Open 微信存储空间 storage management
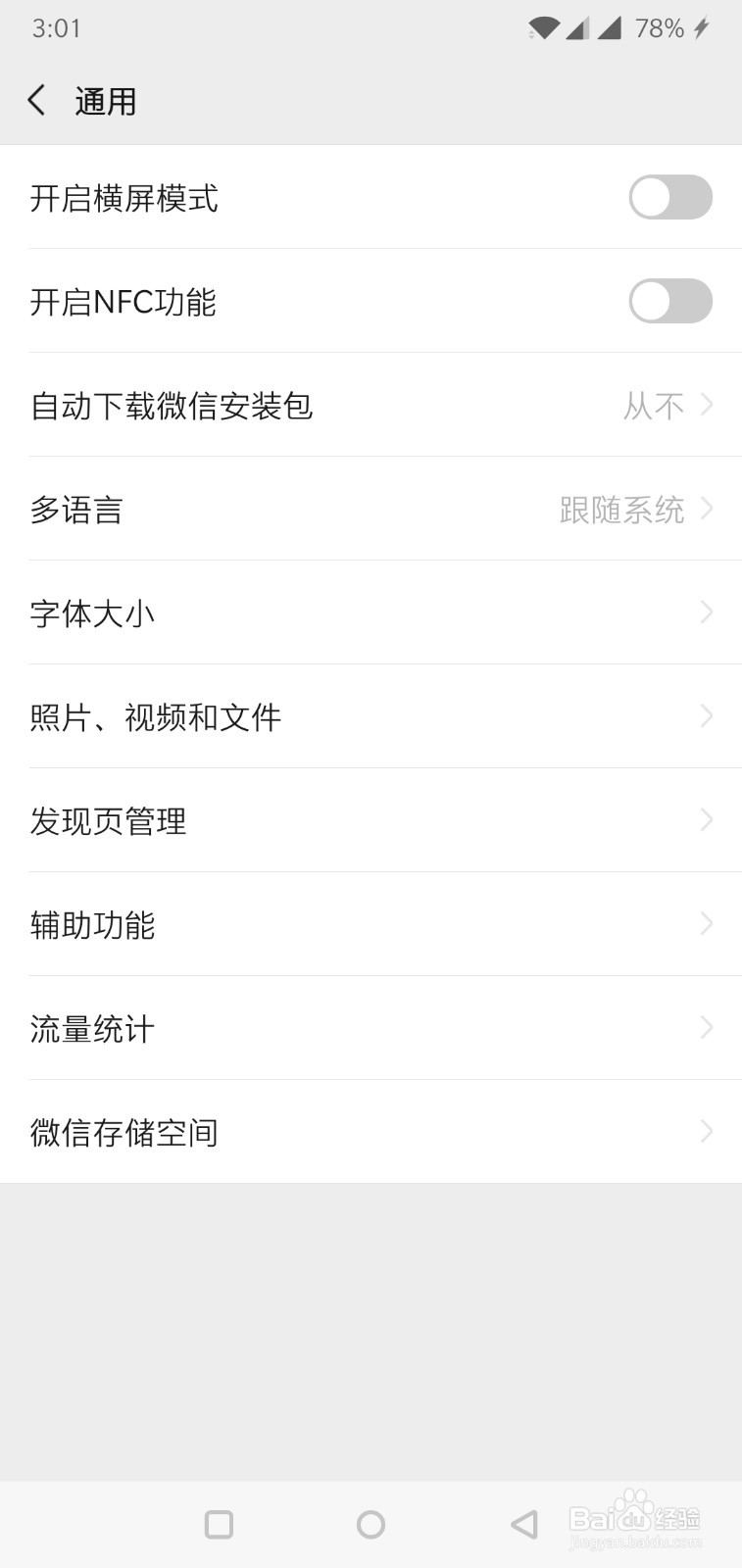This screenshot has height=1568, width=742. click(371, 1132)
